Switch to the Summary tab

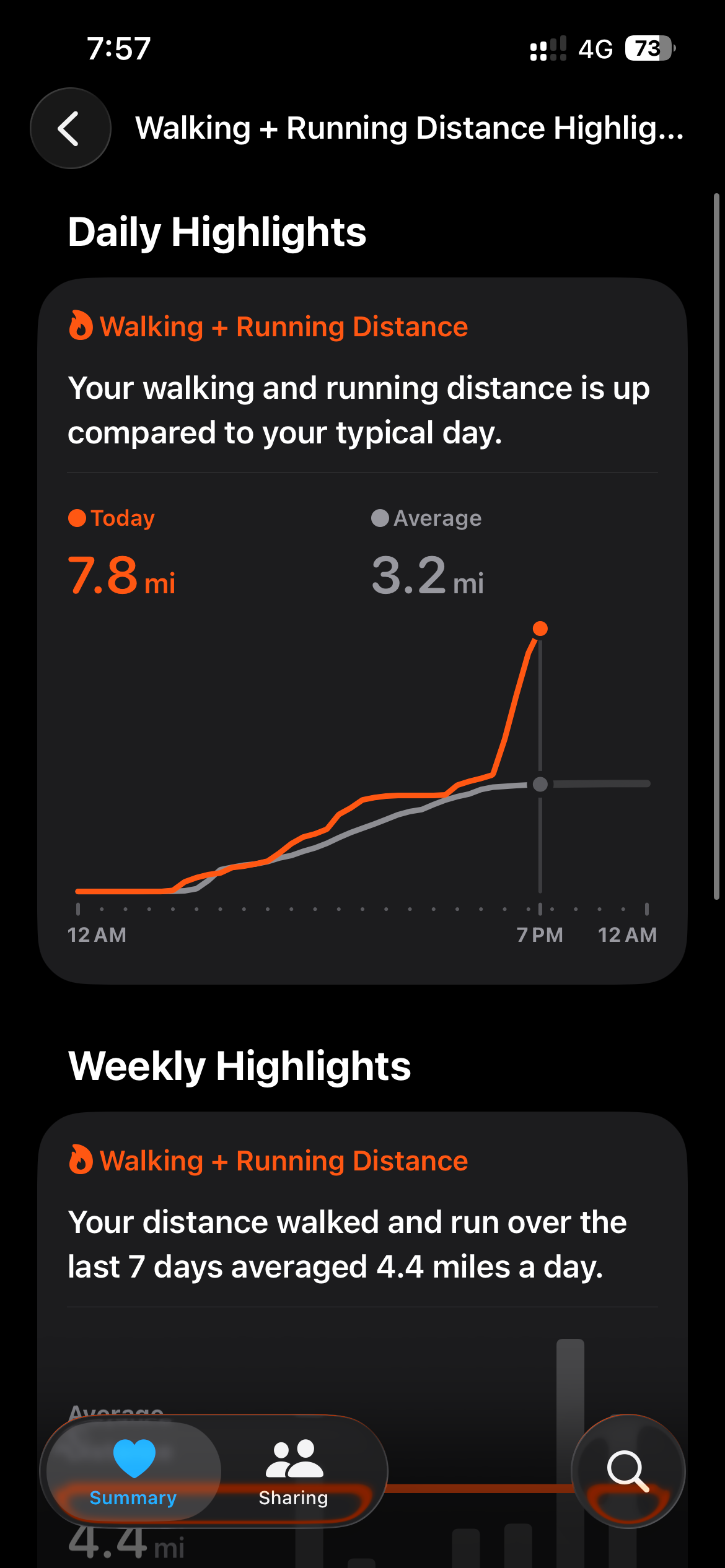[x=133, y=1471]
